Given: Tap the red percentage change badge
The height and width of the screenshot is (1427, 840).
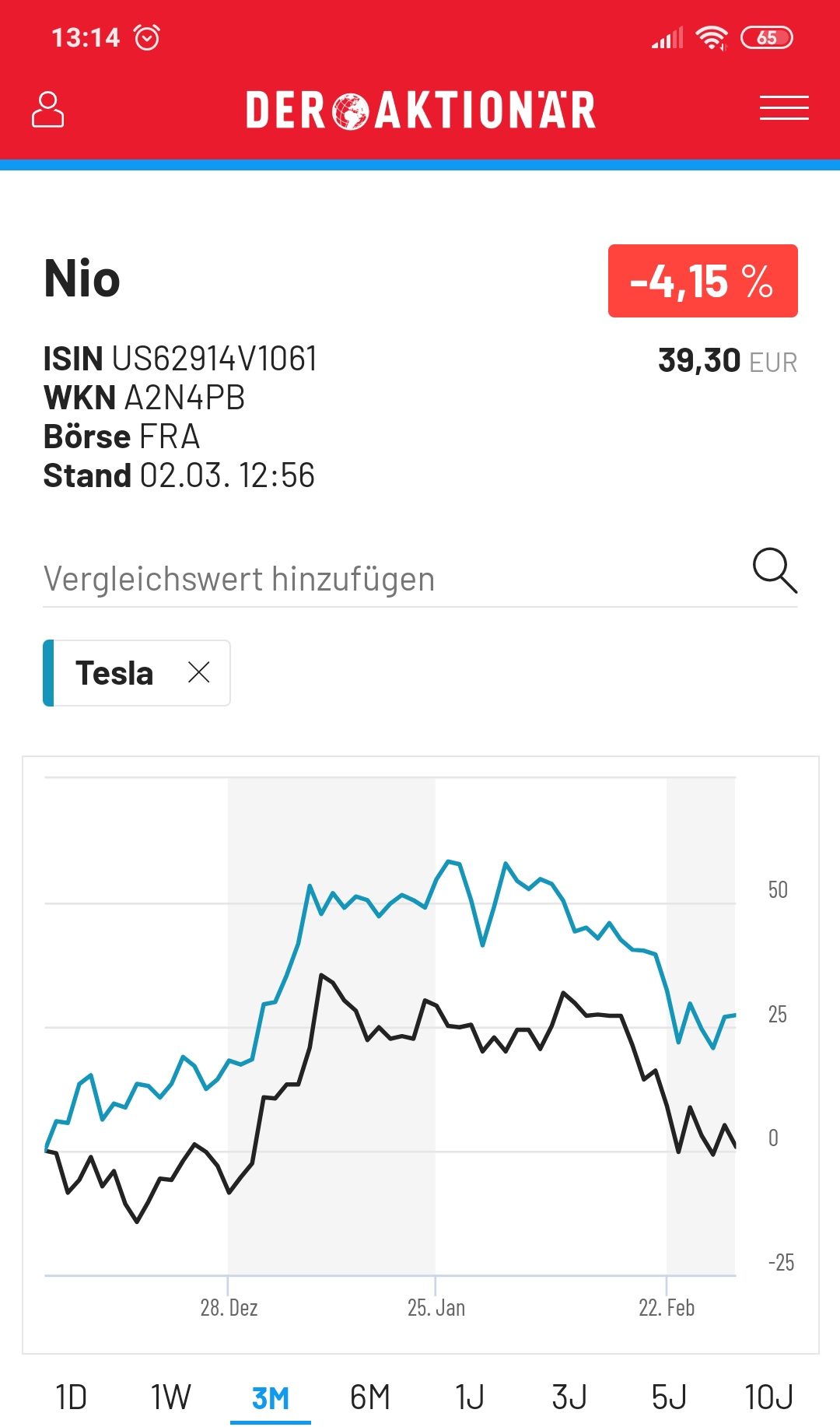Looking at the screenshot, I should pos(702,282).
